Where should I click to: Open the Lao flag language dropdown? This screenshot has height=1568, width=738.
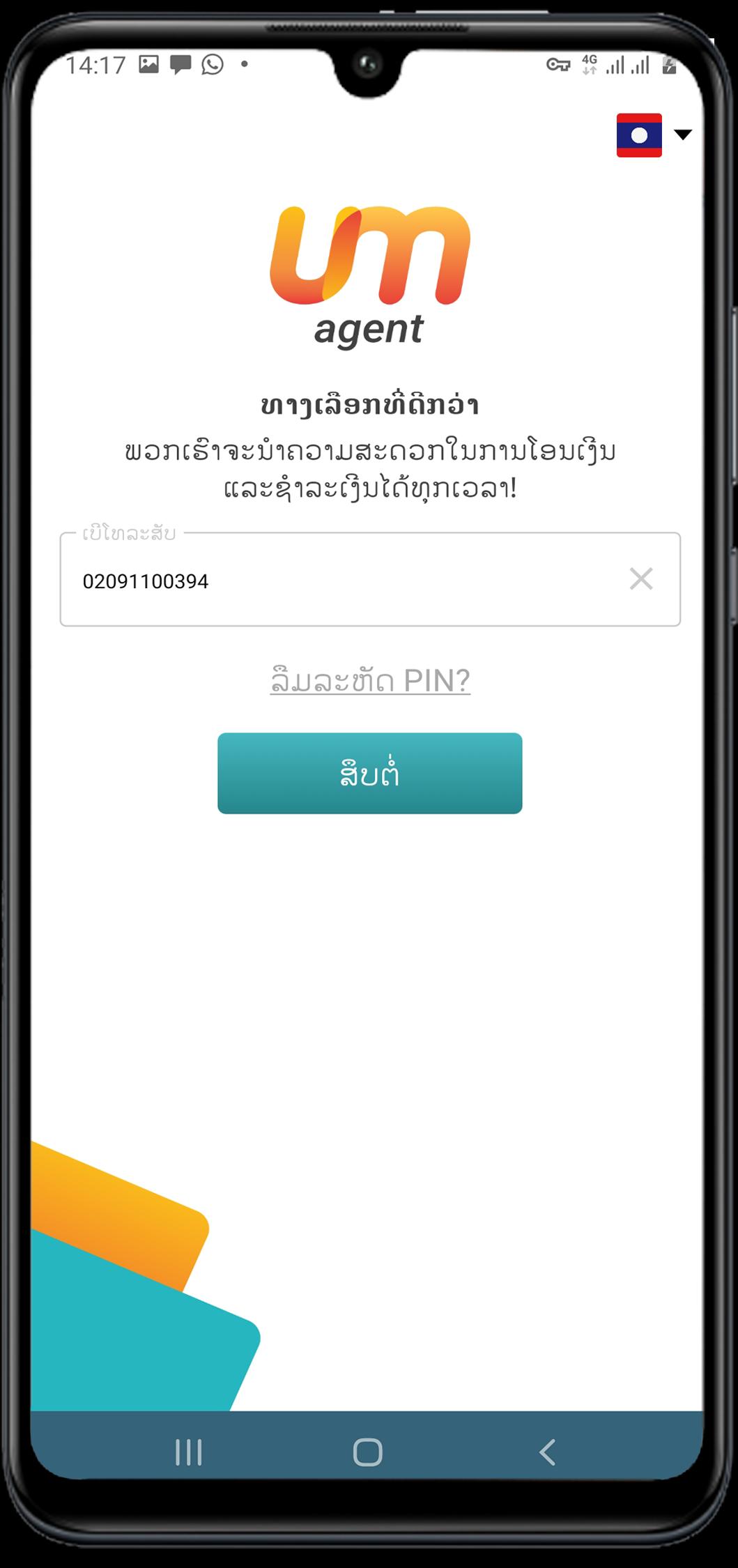653,135
